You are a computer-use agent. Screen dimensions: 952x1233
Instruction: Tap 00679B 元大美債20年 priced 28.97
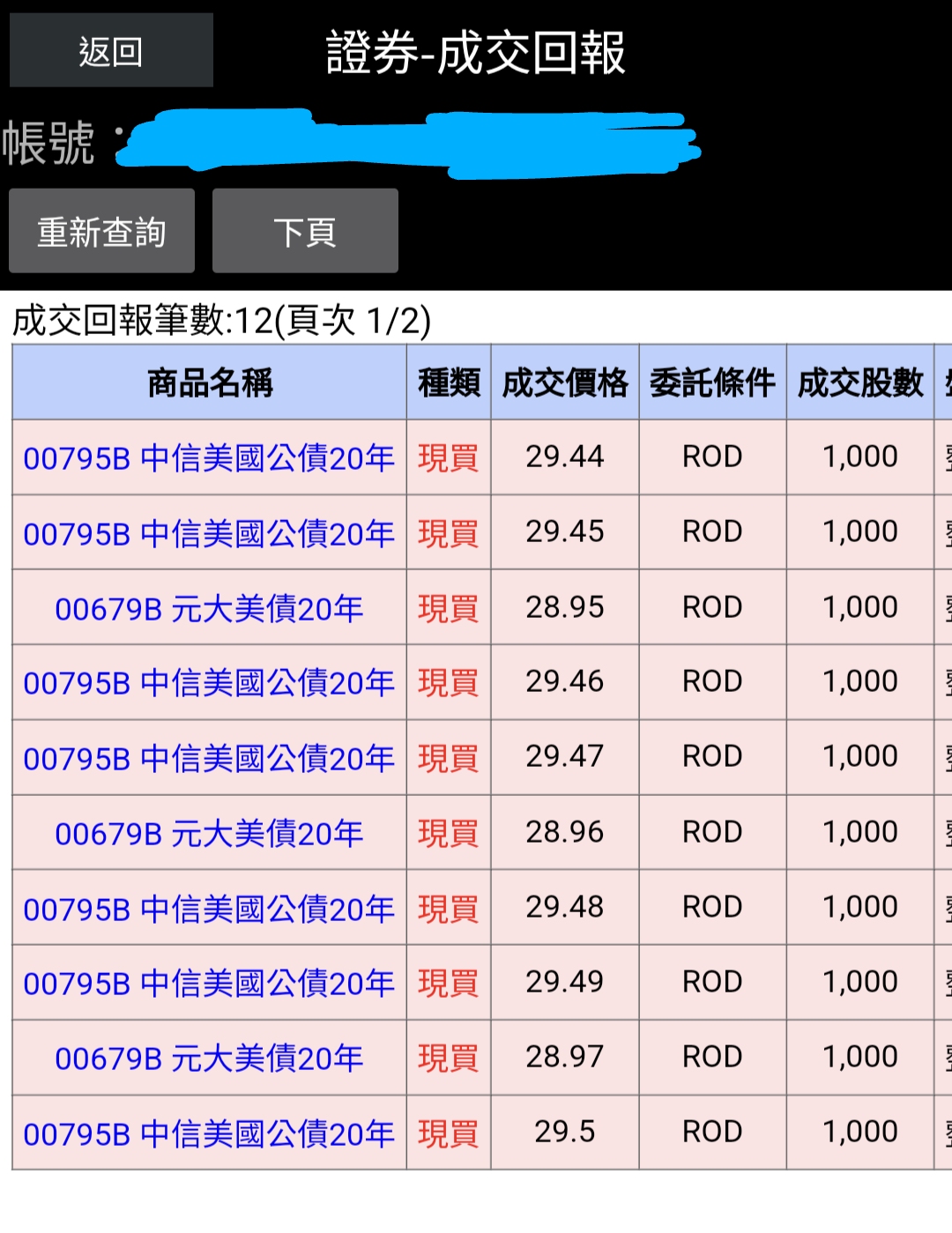point(208,1058)
